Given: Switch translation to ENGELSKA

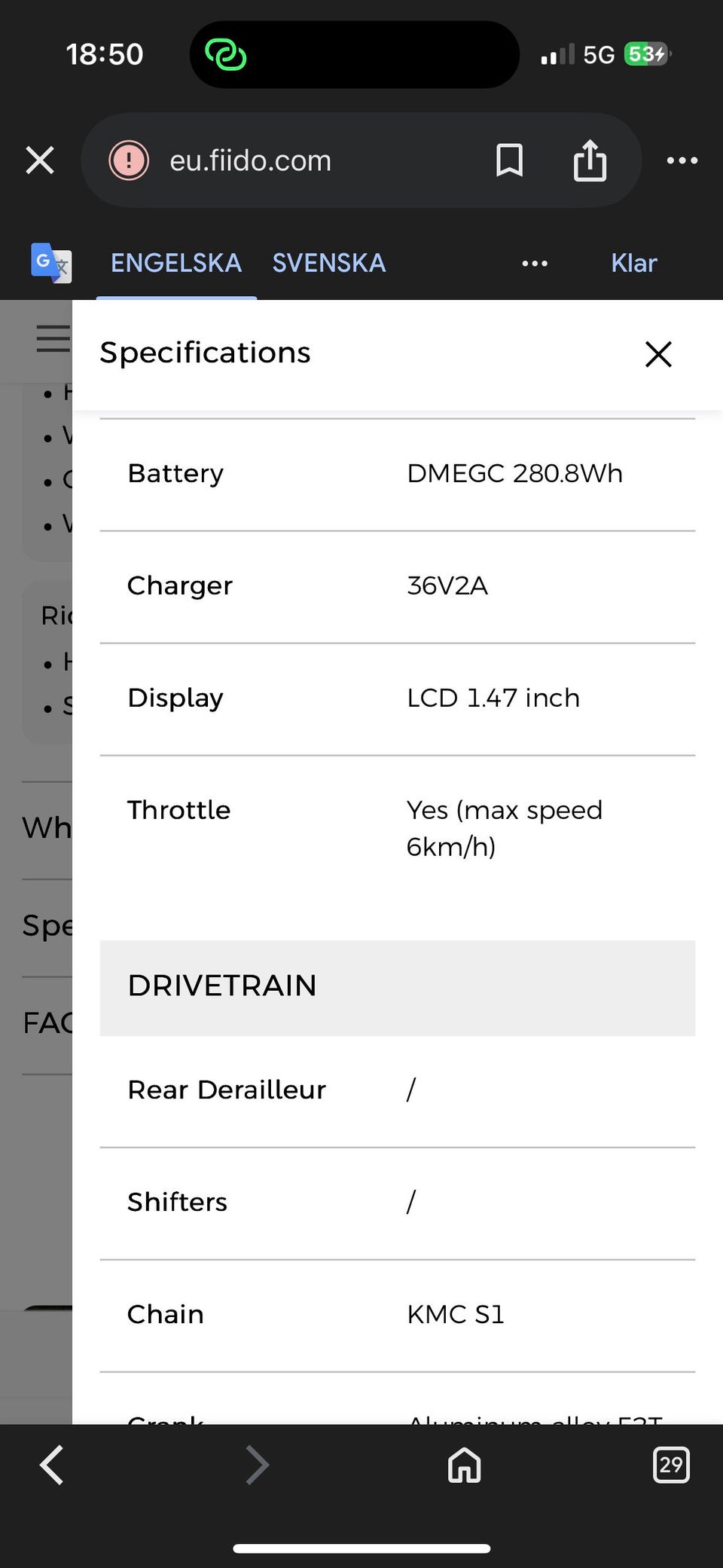Looking at the screenshot, I should [176, 263].
